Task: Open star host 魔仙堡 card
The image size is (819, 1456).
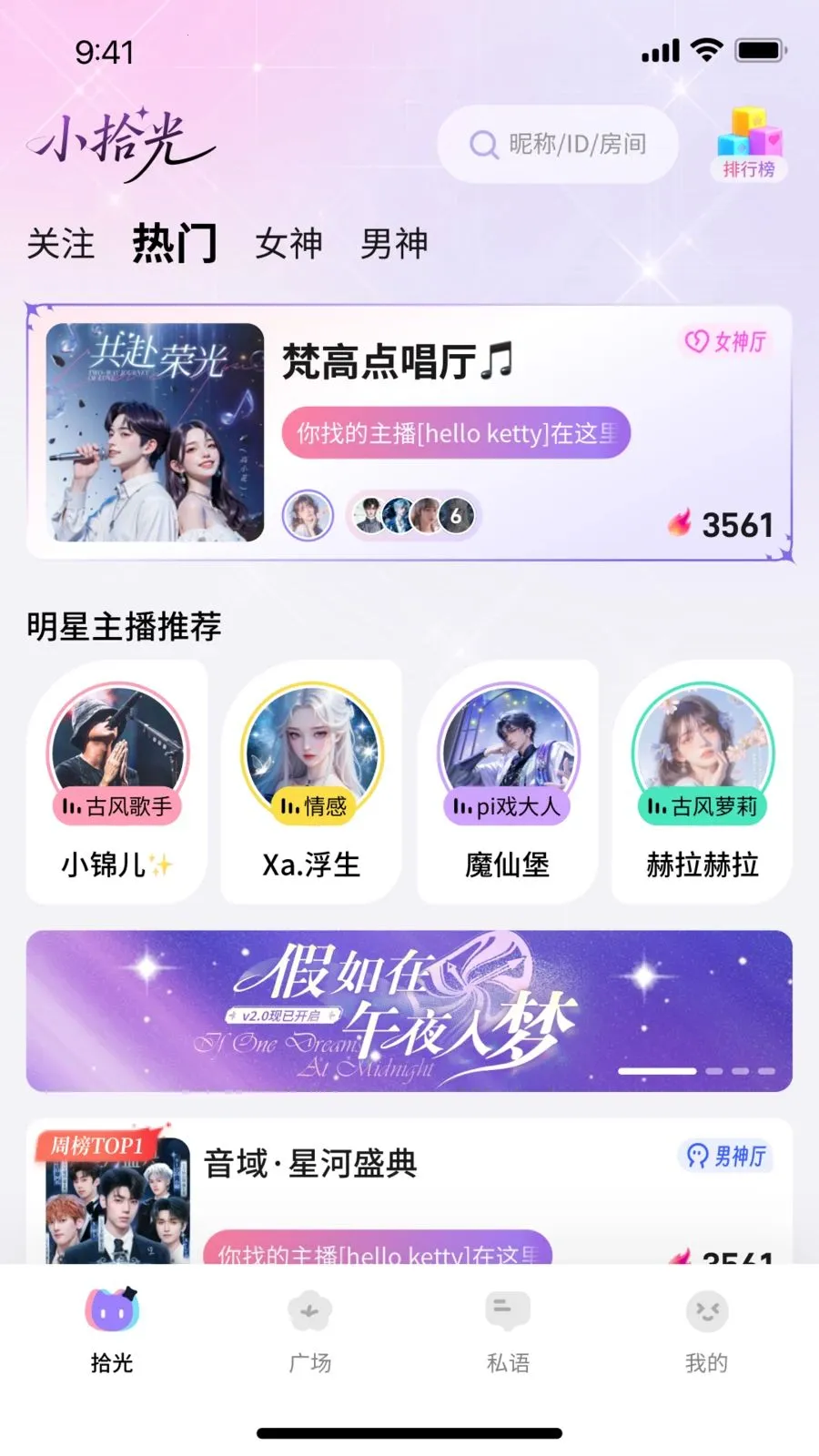Action: click(x=507, y=782)
